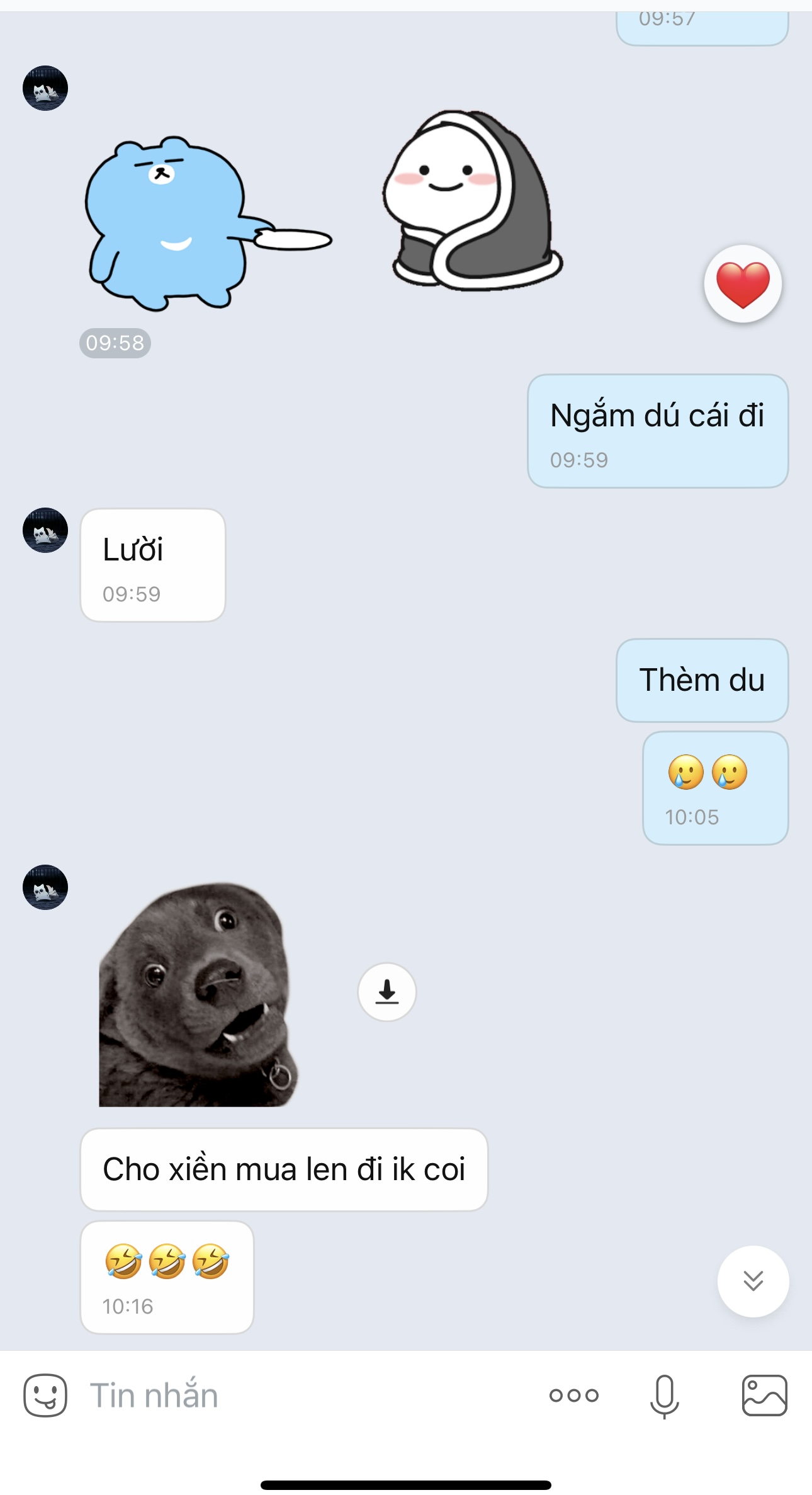812x1495 pixels.
Task: Open the dog sticker
Action: pyautogui.click(x=198, y=995)
